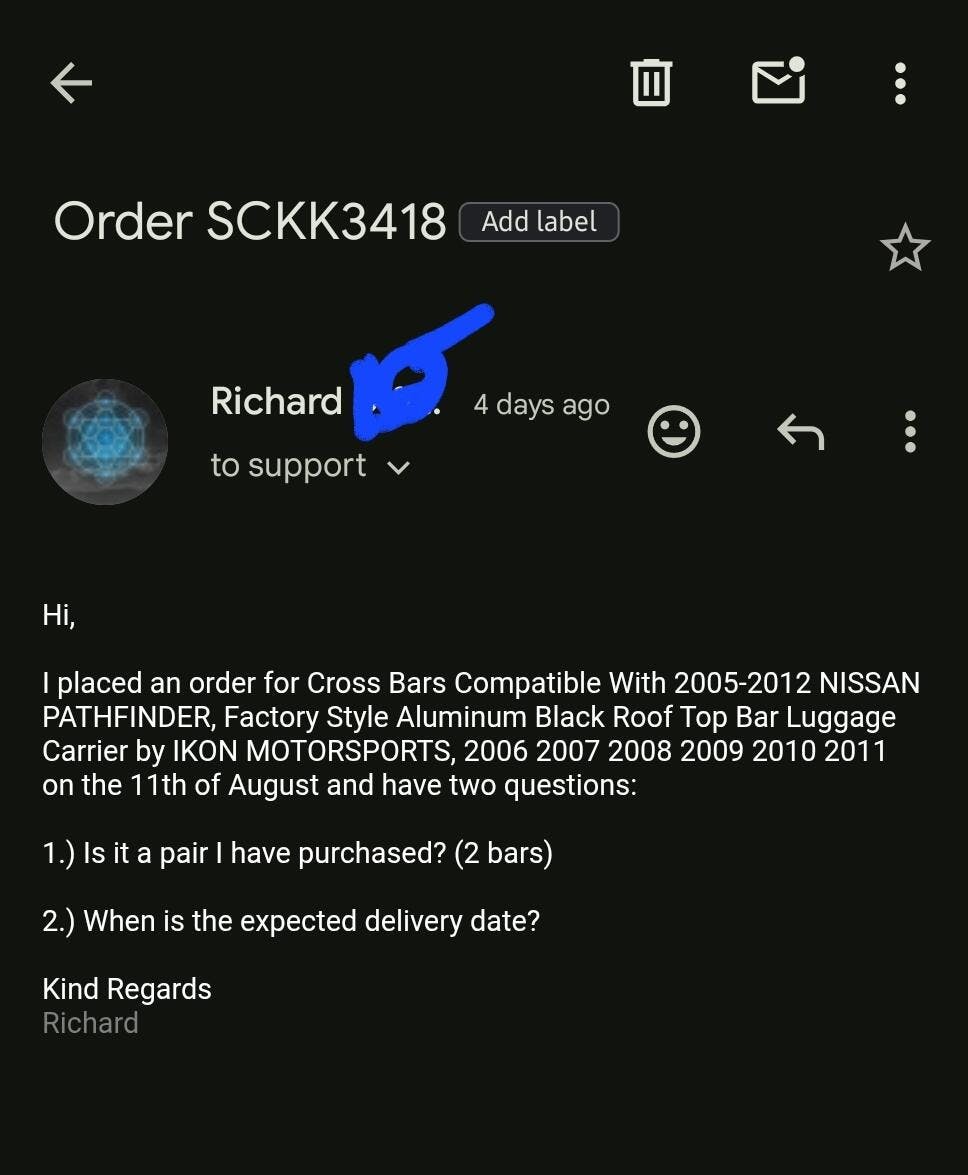Open the top overflow menu
The width and height of the screenshot is (968, 1175).
pyautogui.click(x=900, y=83)
